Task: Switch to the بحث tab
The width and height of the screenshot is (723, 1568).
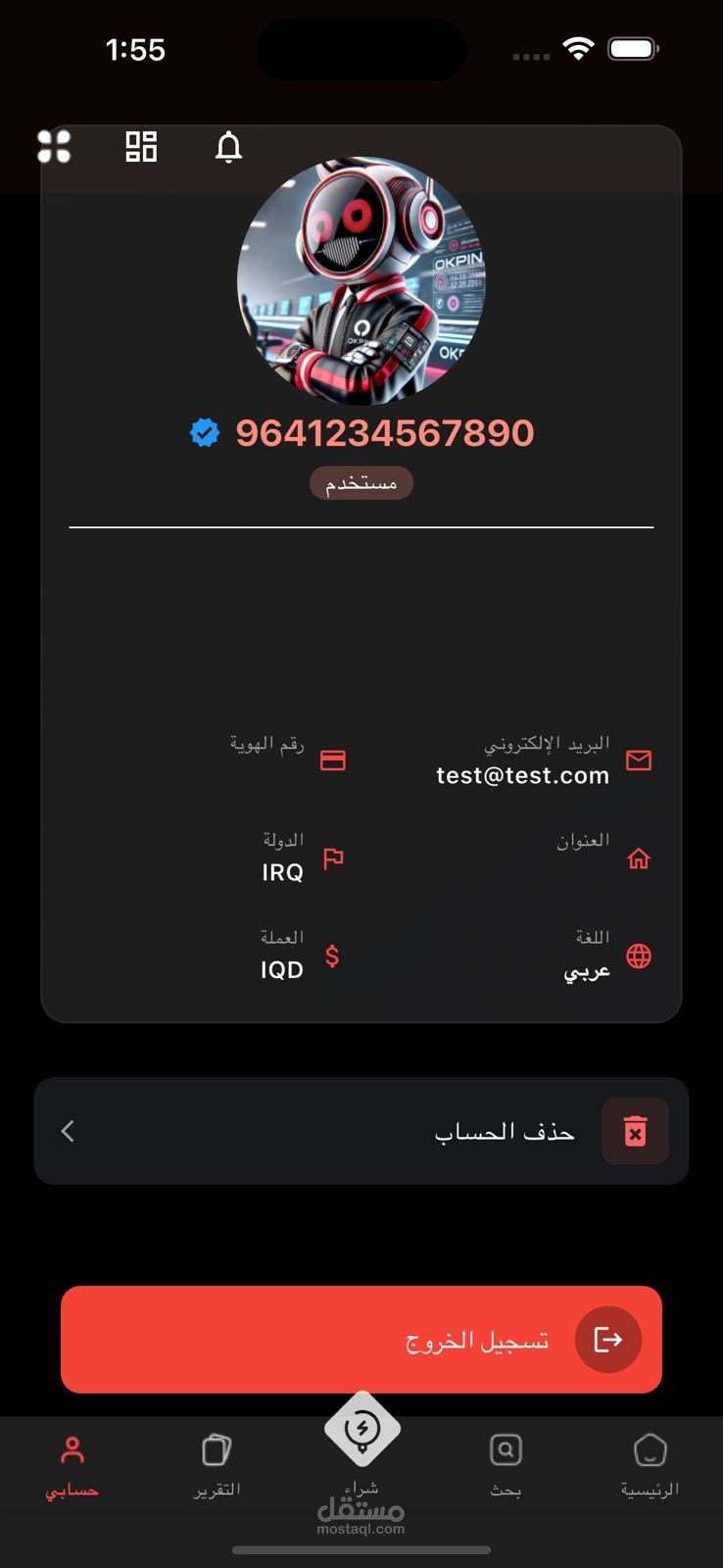Action: click(x=506, y=1466)
